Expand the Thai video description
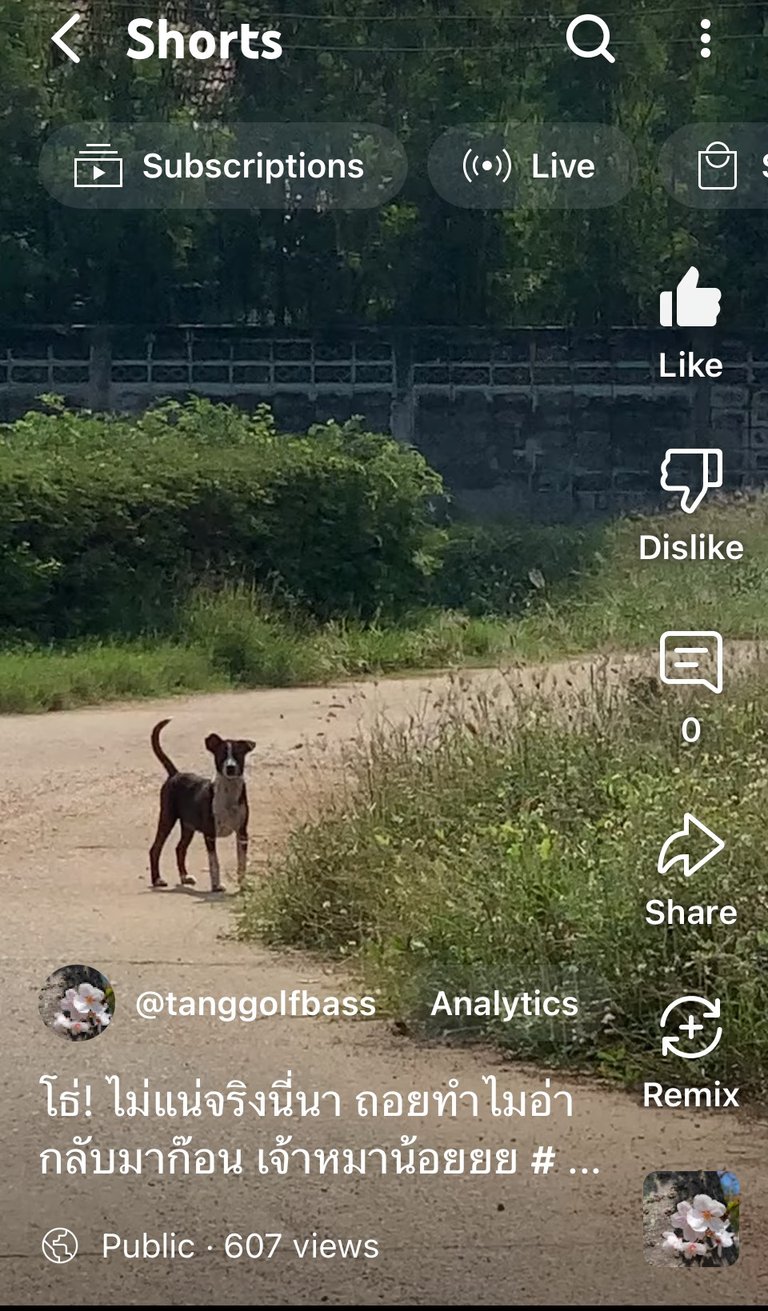Viewport: 768px width, 1311px height. coord(320,1130)
